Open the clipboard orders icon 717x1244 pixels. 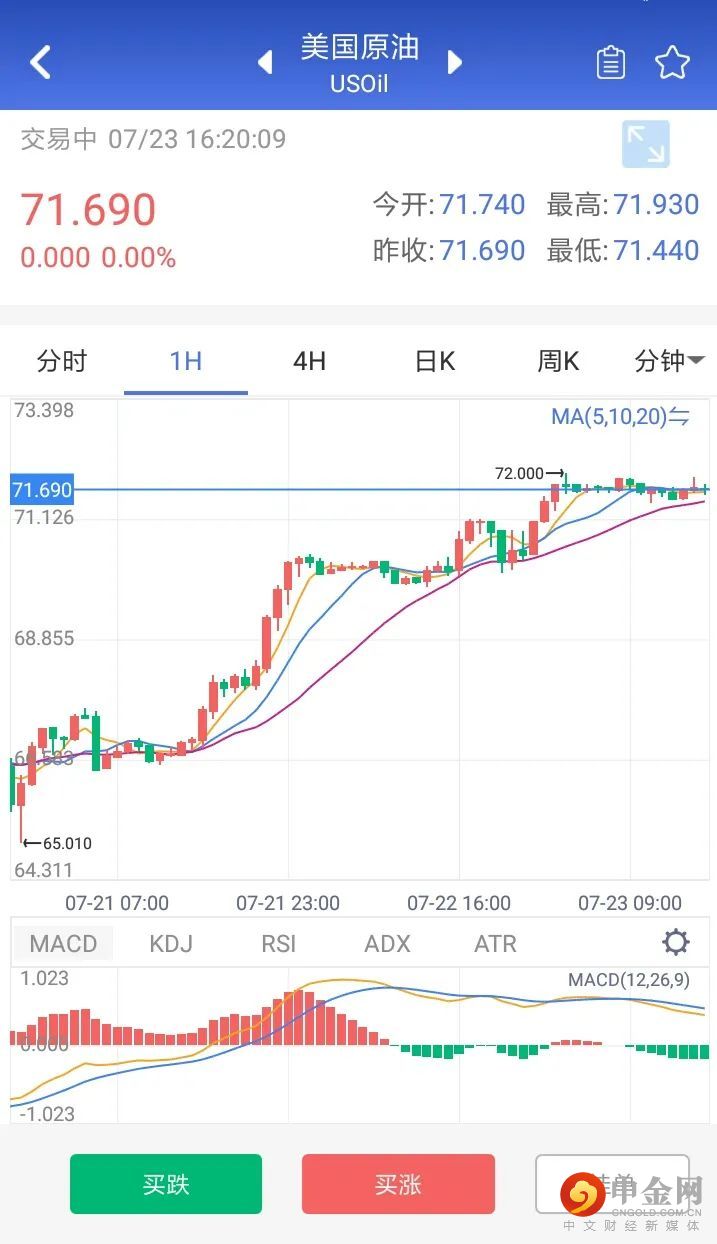[x=610, y=63]
